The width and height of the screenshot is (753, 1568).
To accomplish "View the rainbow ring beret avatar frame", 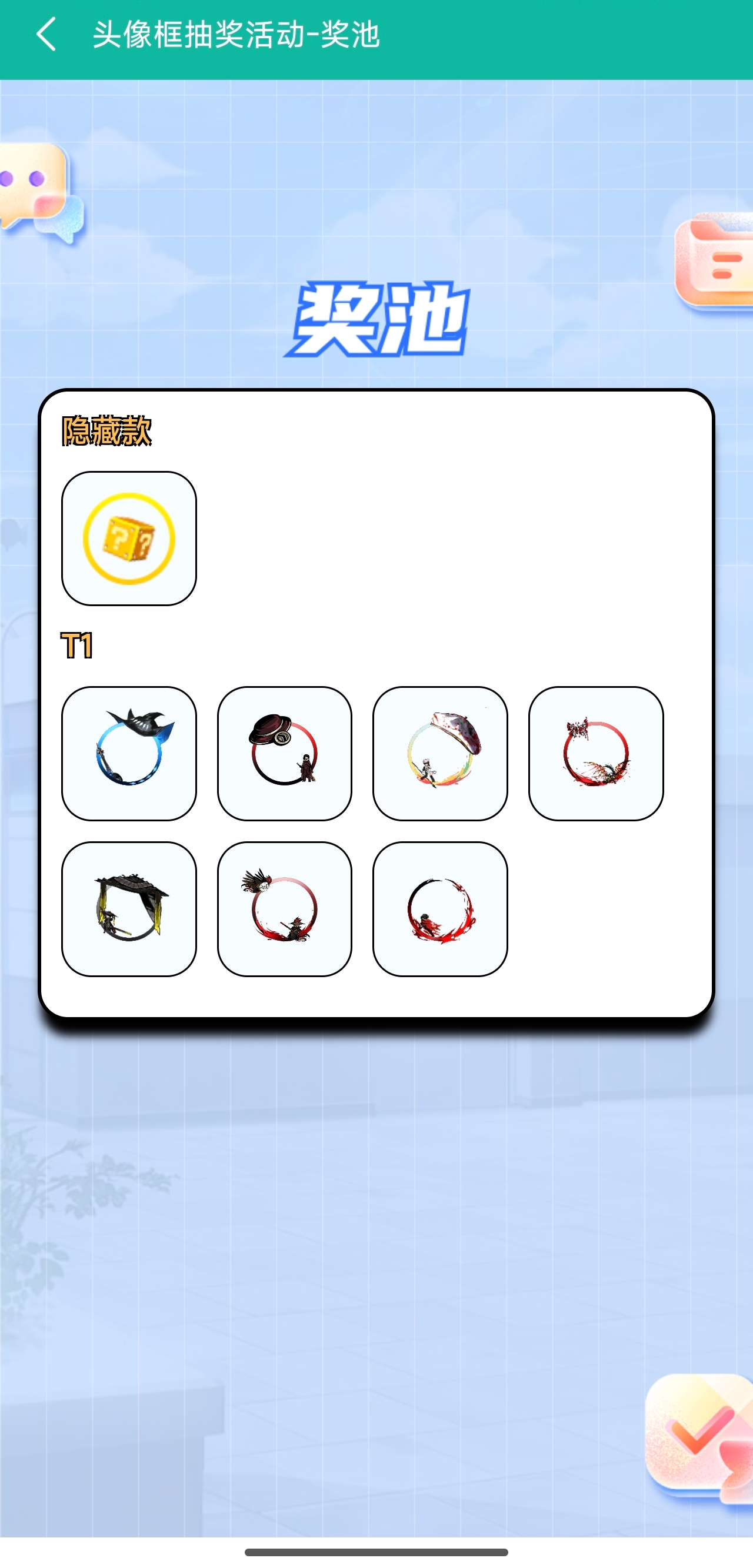I will 440,754.
